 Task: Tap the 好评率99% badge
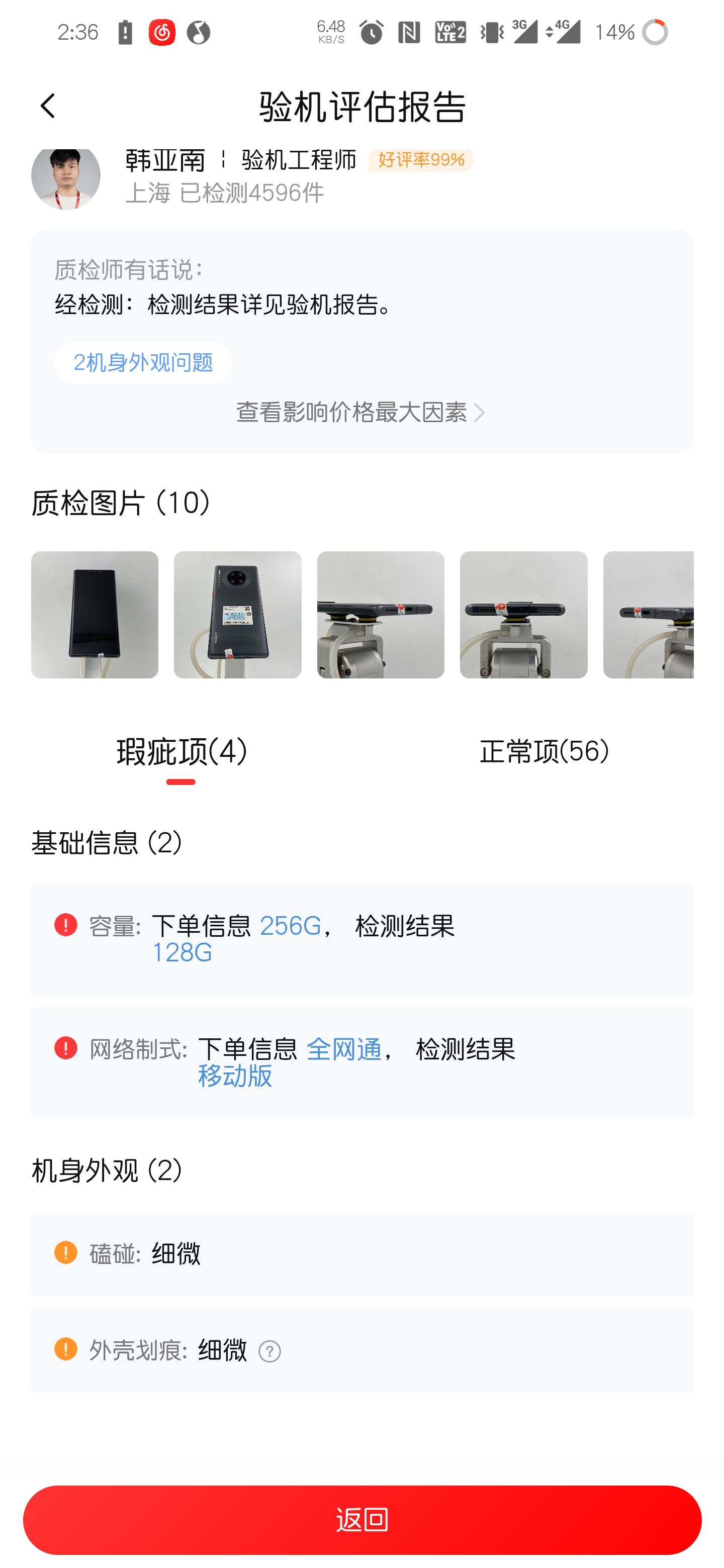click(421, 161)
